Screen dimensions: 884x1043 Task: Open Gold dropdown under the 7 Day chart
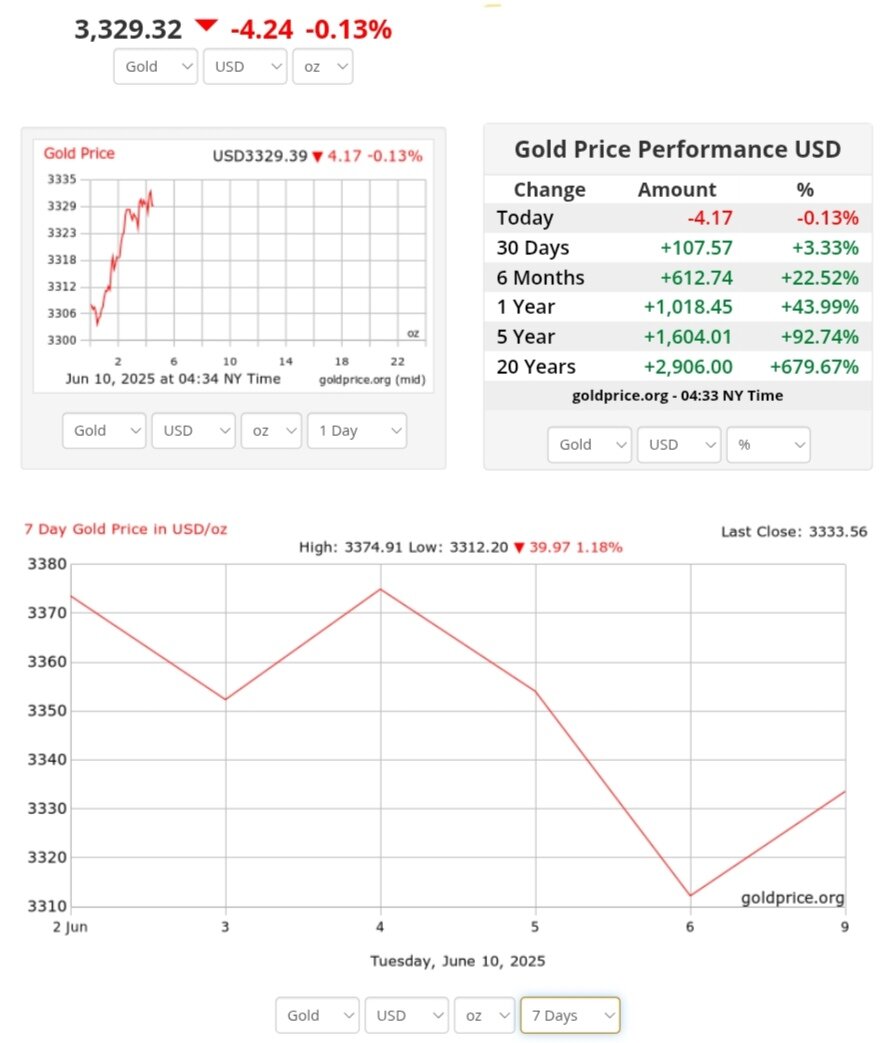[x=317, y=1016]
